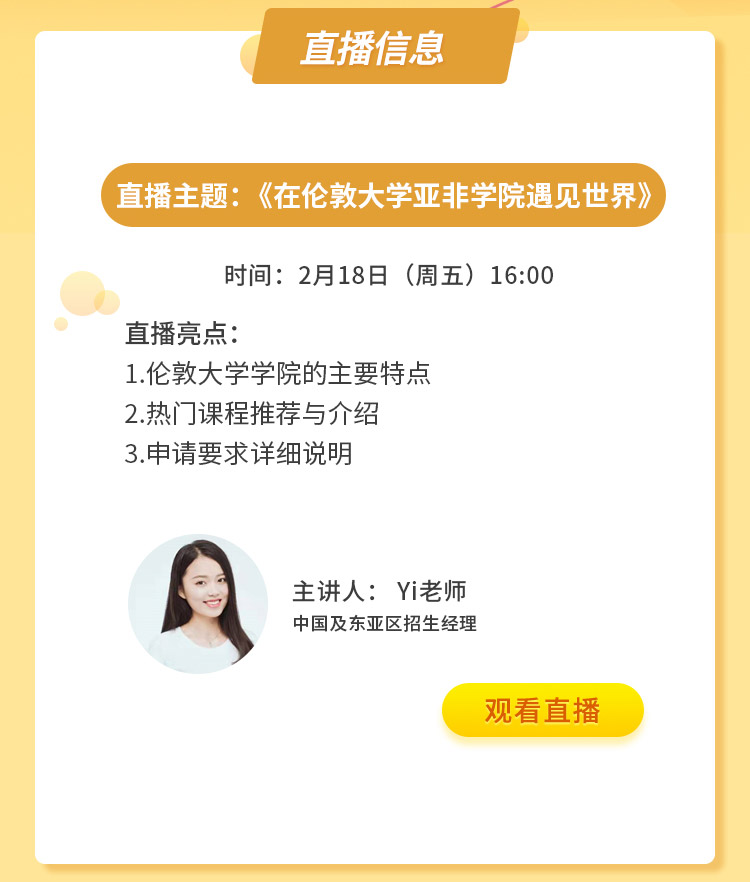Tap the 观看直播 button

(543, 710)
